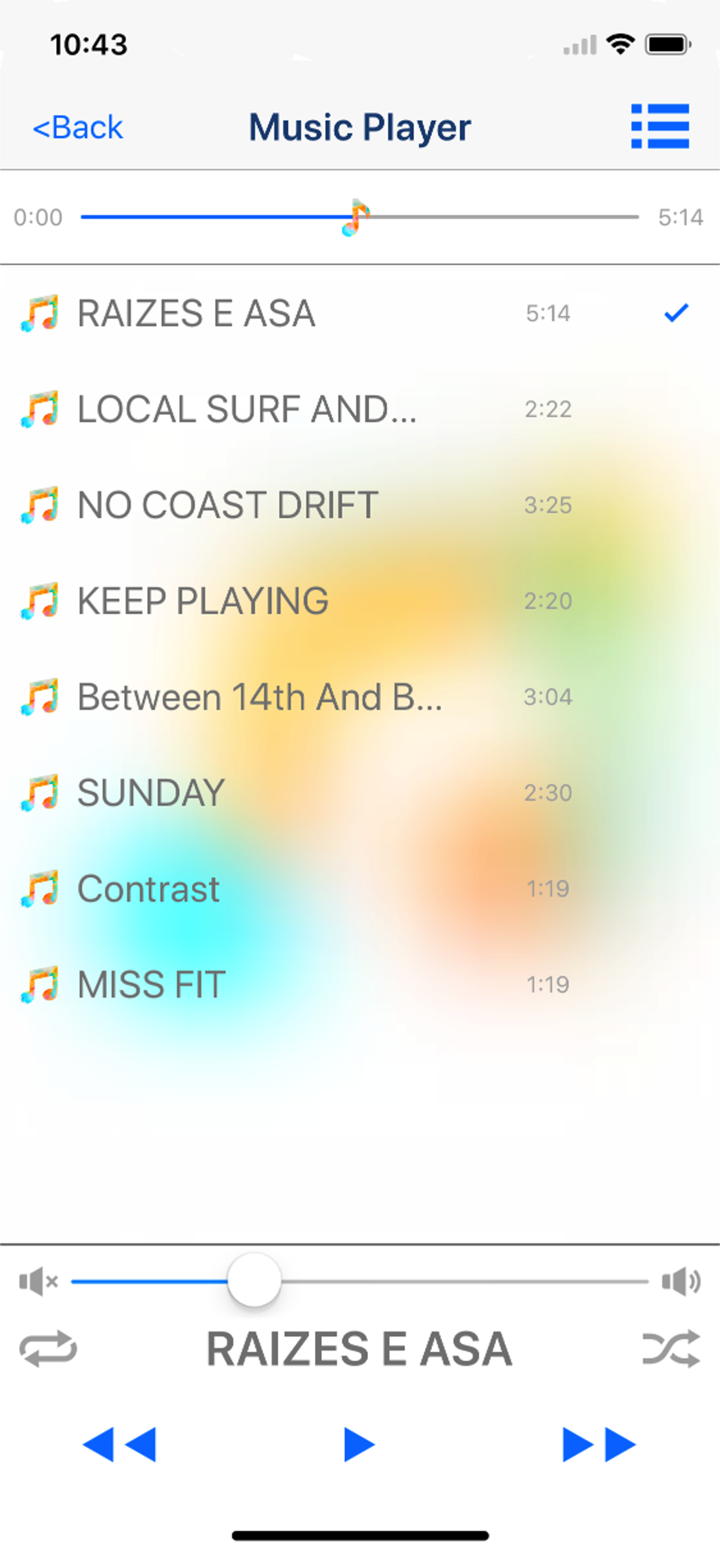Tap the volume slider track
The image size is (720, 1558).
point(360,1281)
